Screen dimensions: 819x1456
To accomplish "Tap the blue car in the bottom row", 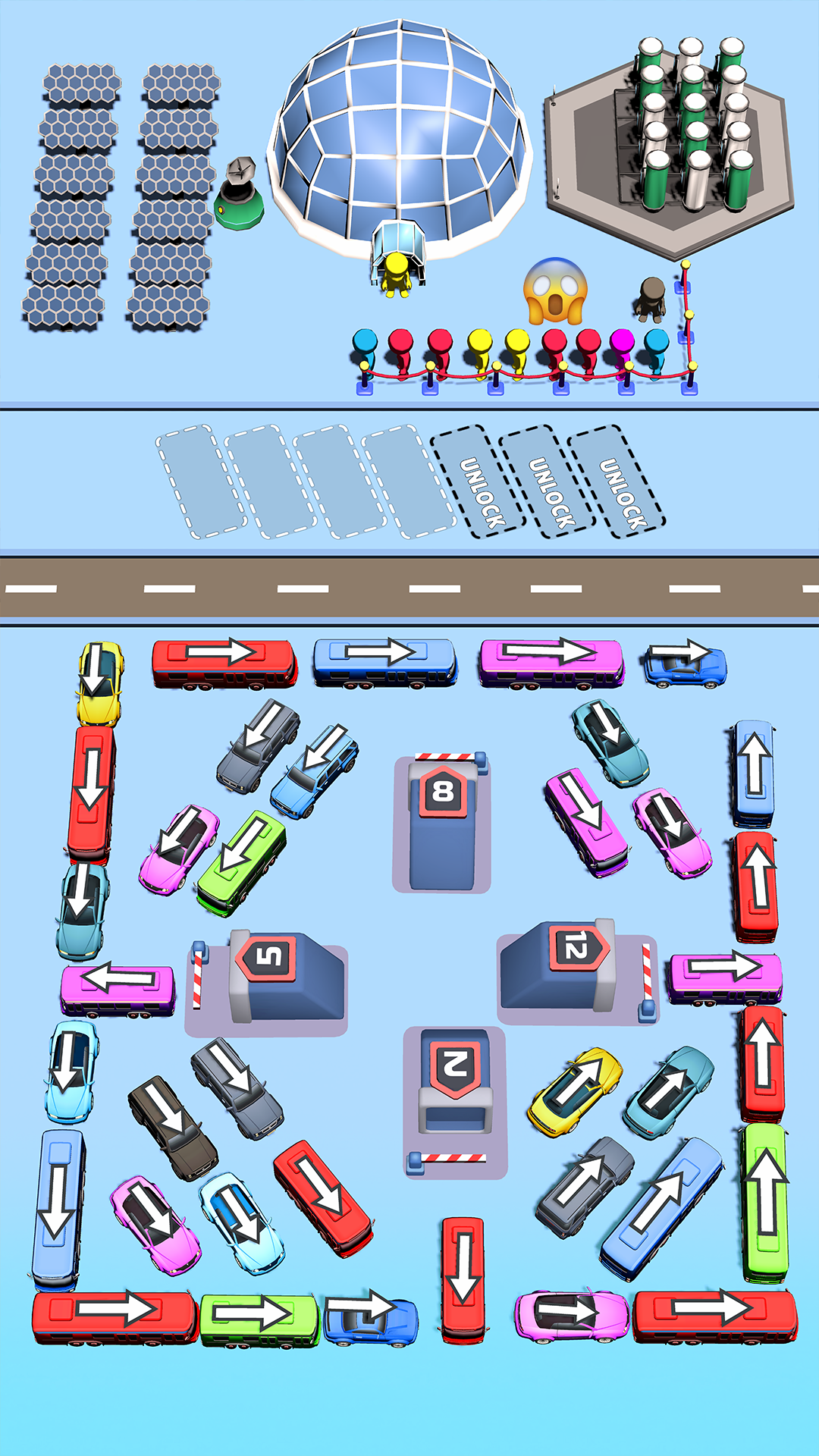I will (x=371, y=1319).
